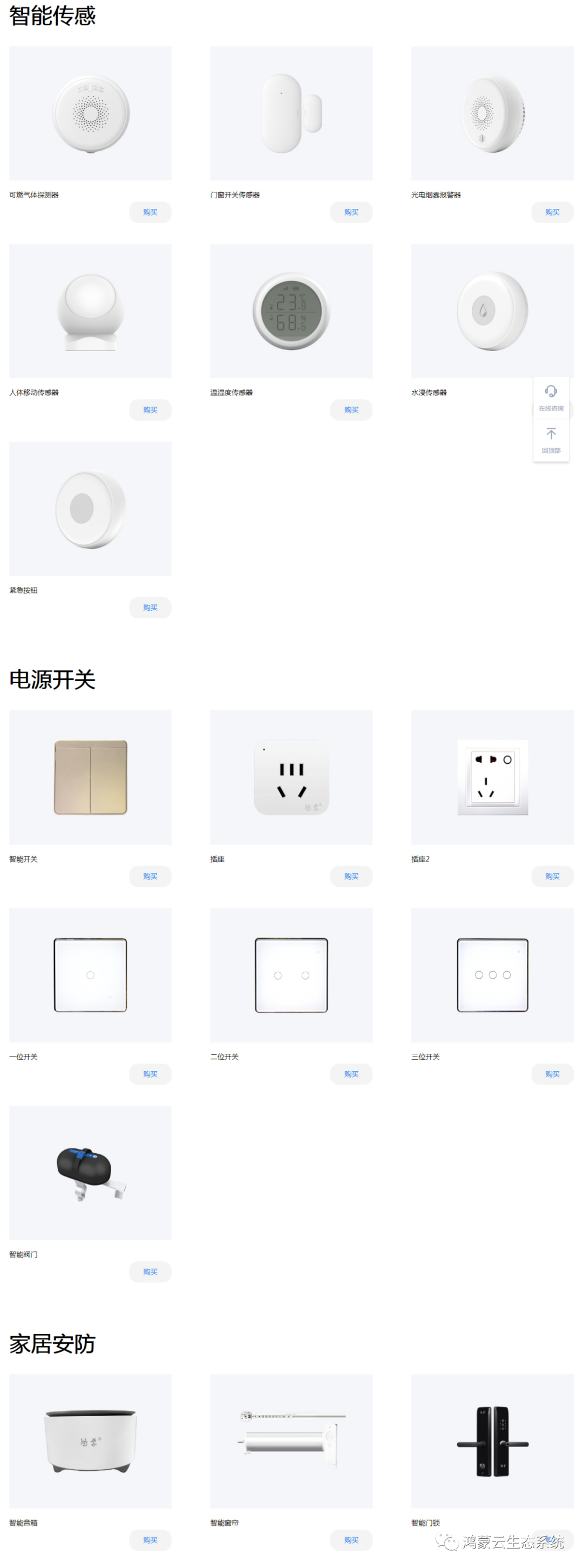
Task: Buy the 人体移动传感器
Action: [x=150, y=409]
